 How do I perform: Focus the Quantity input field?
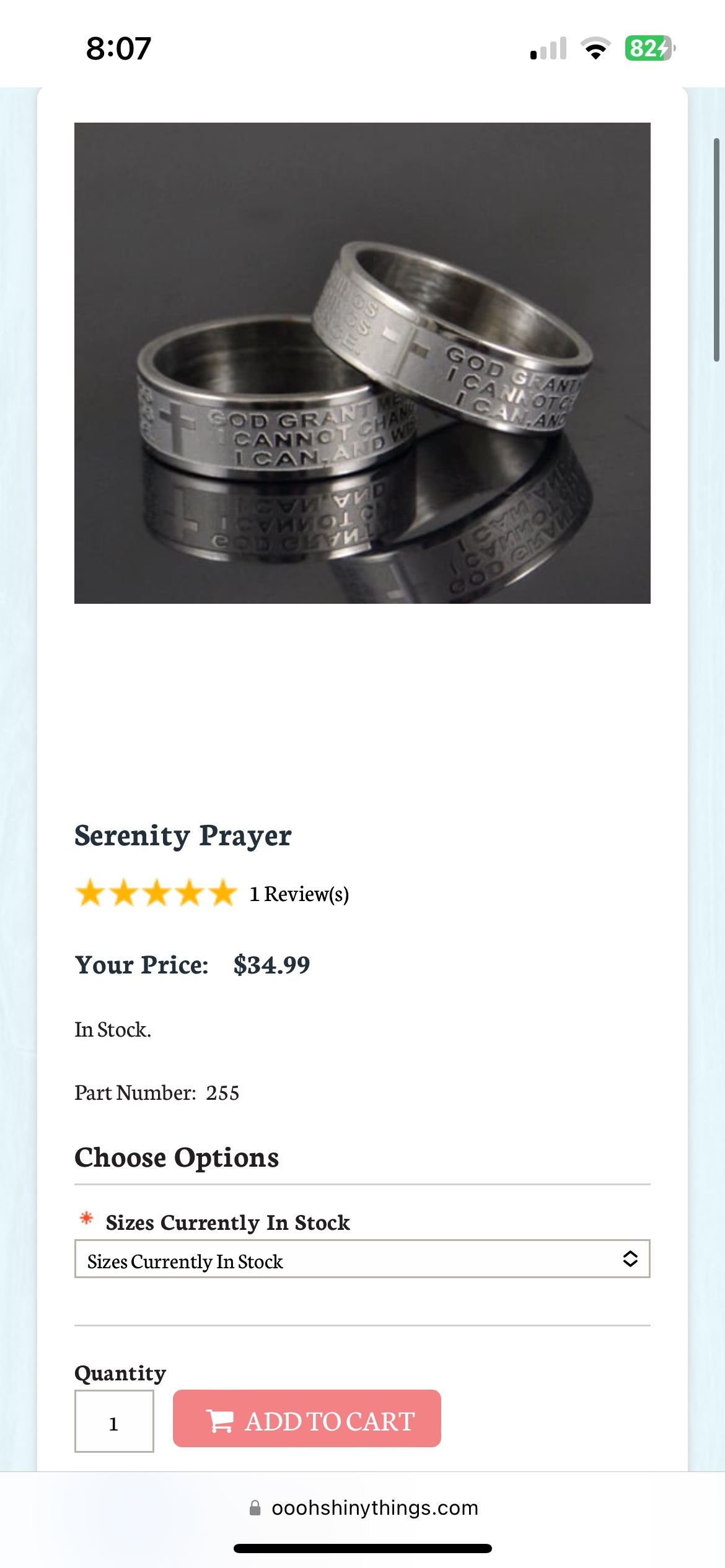tap(114, 1422)
